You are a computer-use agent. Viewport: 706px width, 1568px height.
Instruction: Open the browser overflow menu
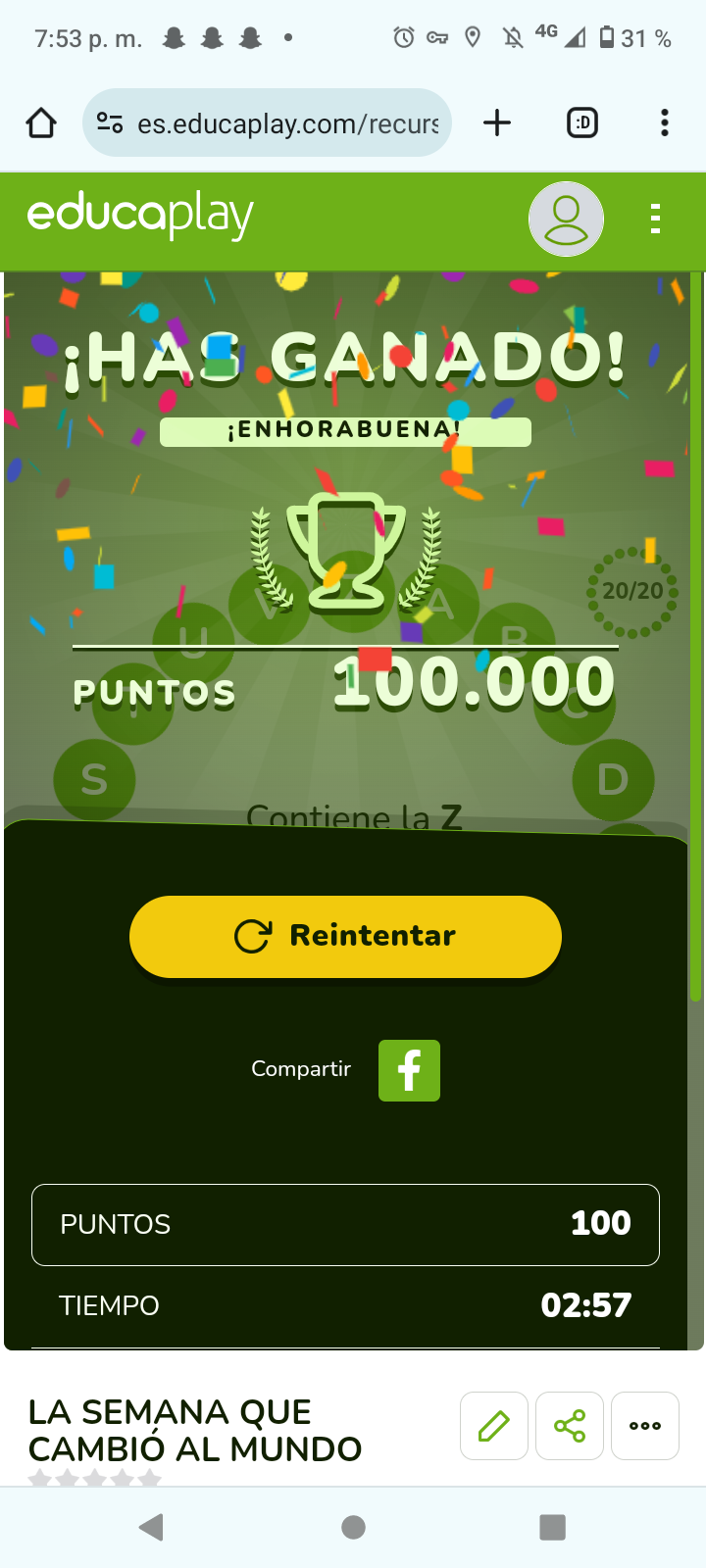click(x=665, y=123)
